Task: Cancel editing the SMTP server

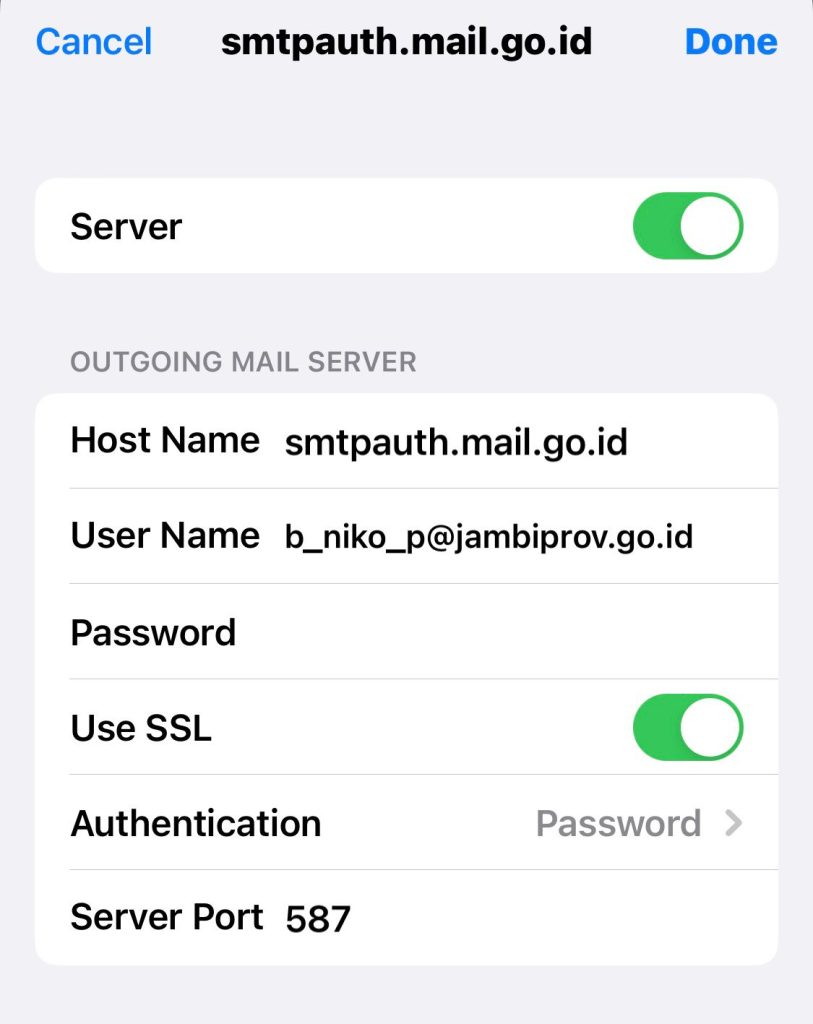Action: (94, 42)
